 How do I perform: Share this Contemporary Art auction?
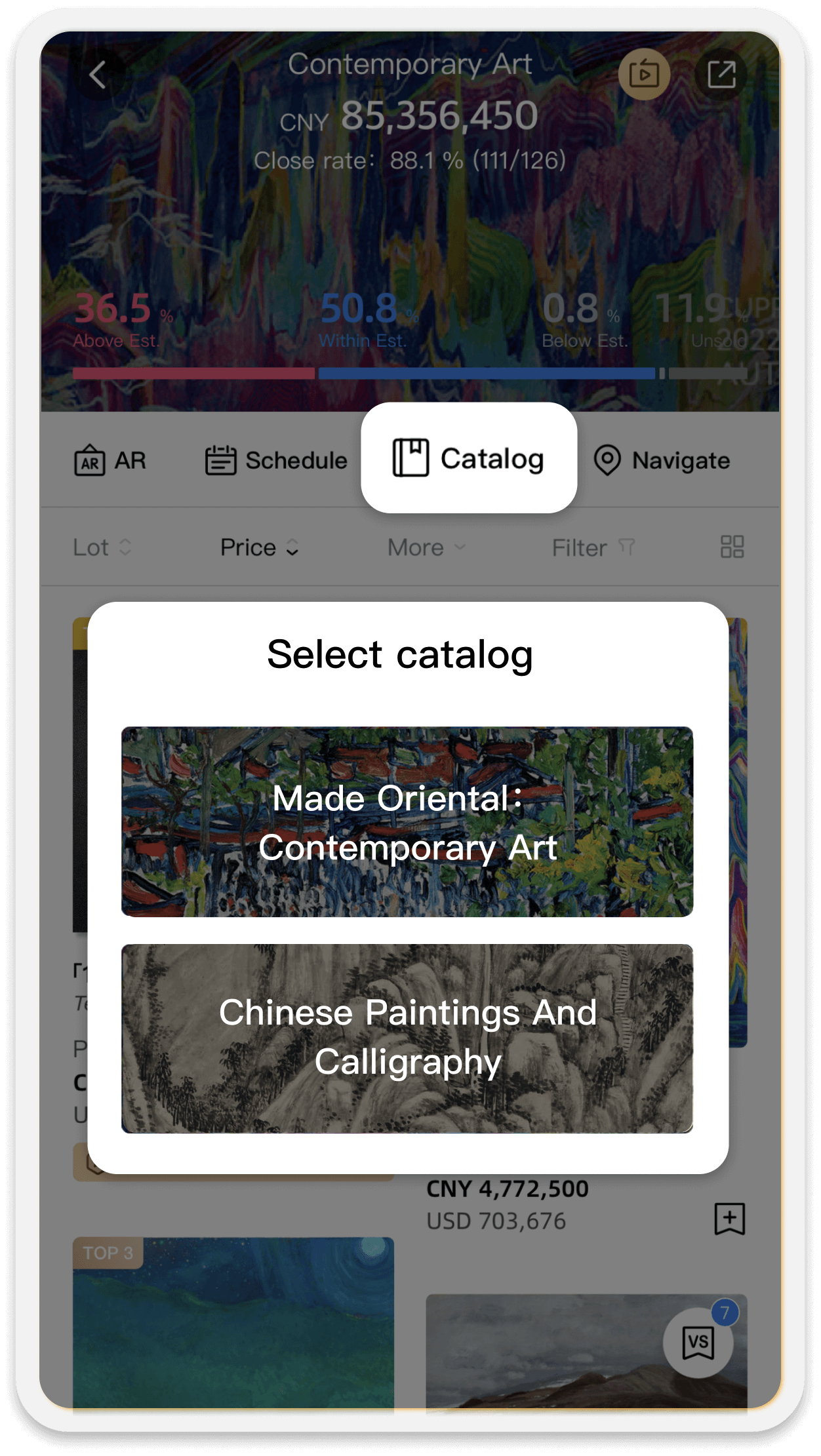(x=721, y=75)
